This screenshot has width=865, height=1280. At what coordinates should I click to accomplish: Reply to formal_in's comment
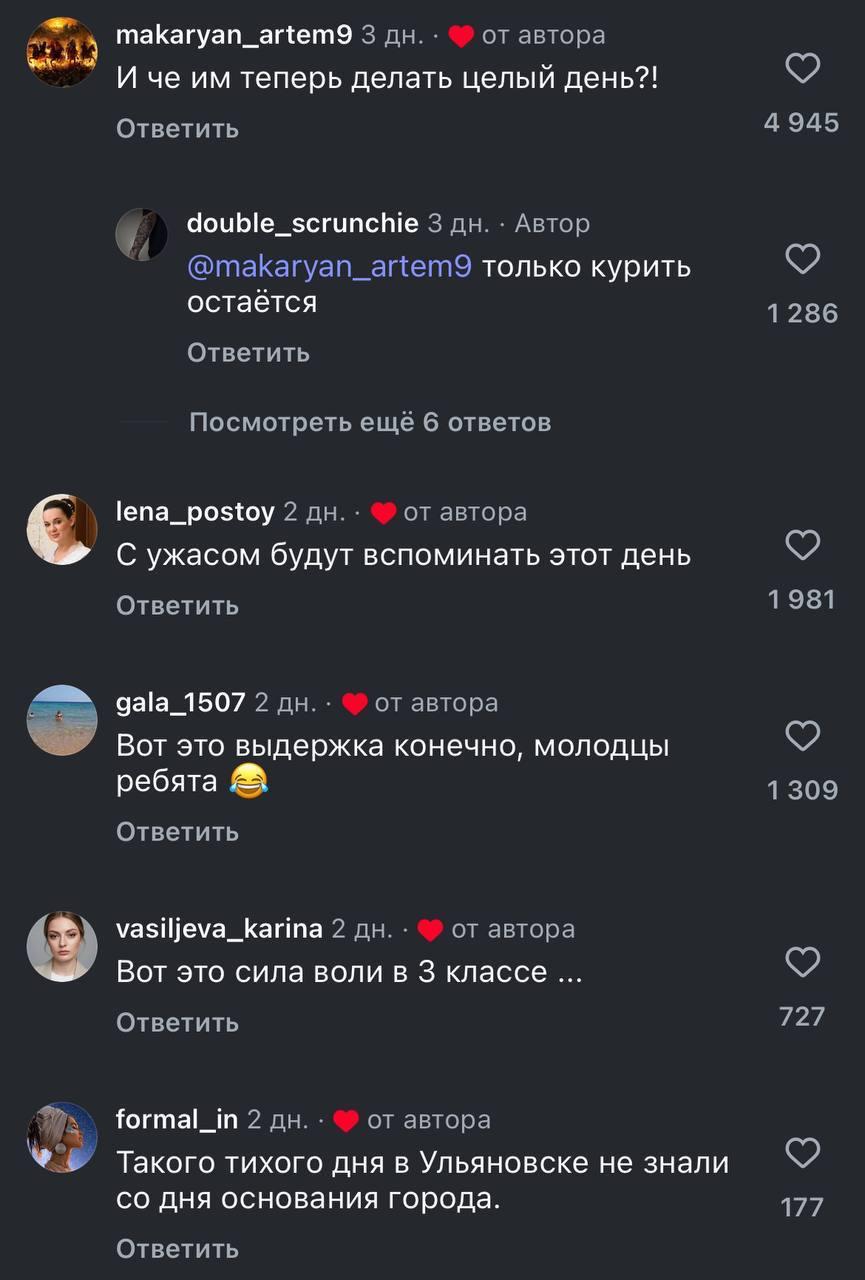click(x=177, y=1249)
